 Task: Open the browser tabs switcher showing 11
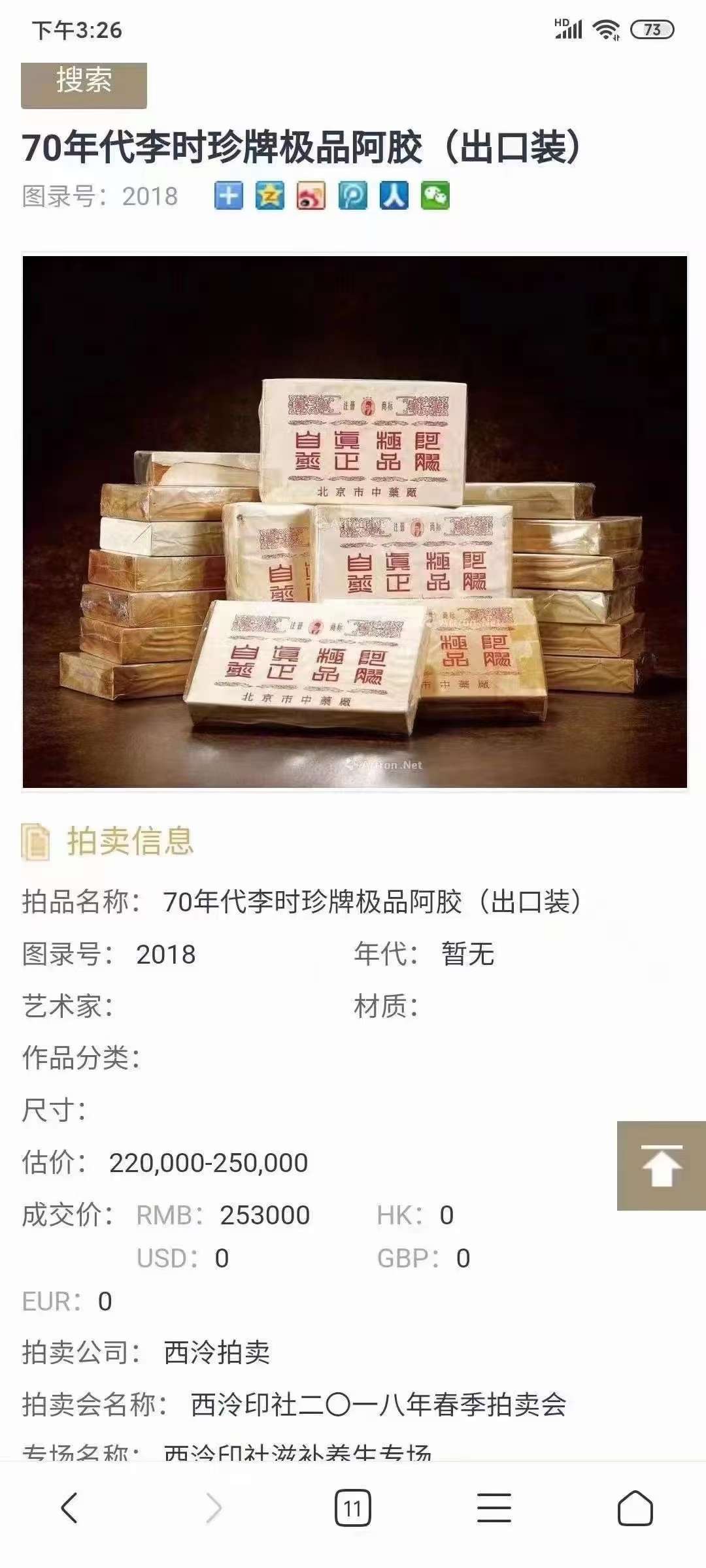click(x=353, y=1508)
